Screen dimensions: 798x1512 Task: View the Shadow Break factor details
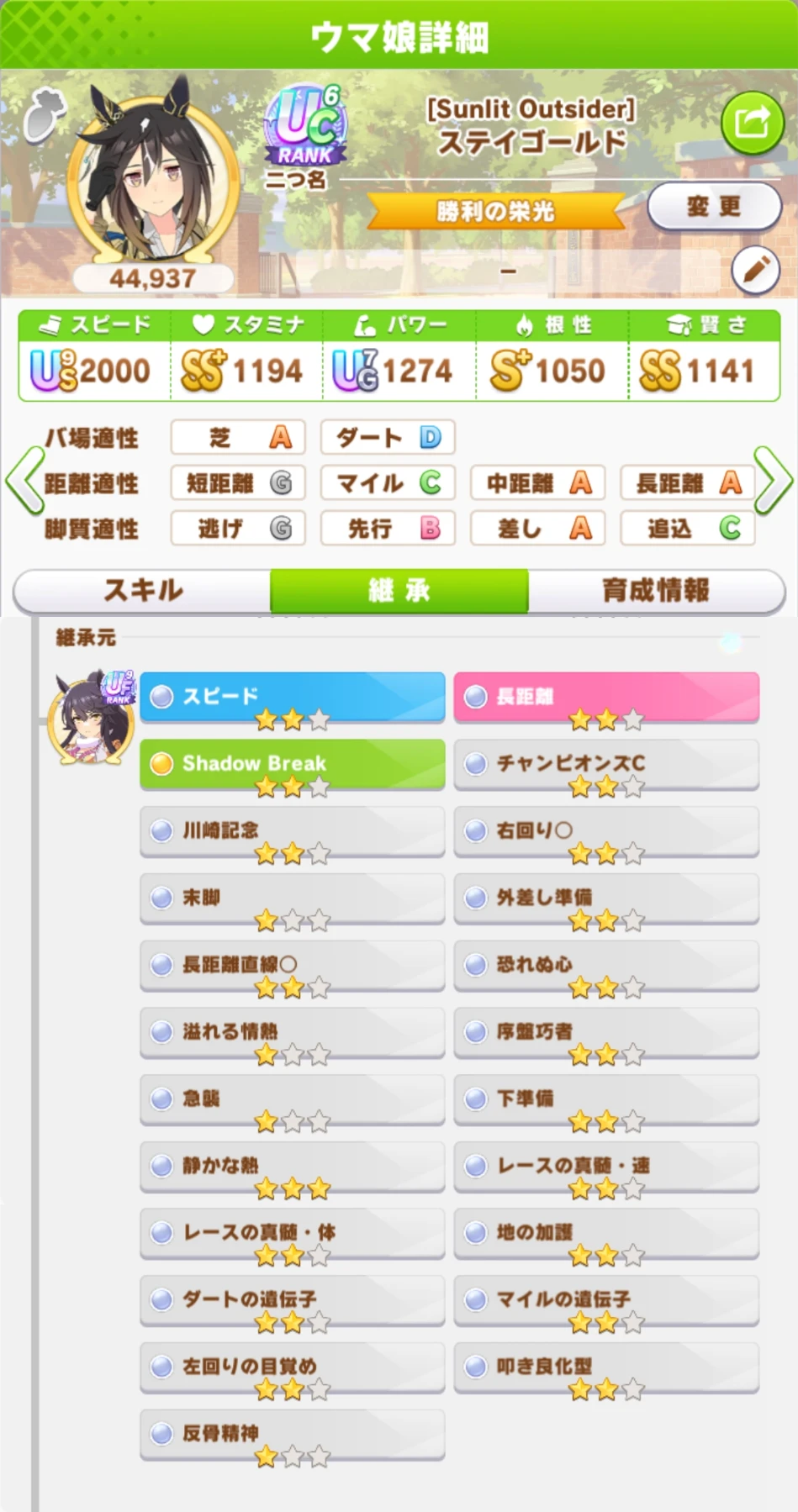point(292,764)
